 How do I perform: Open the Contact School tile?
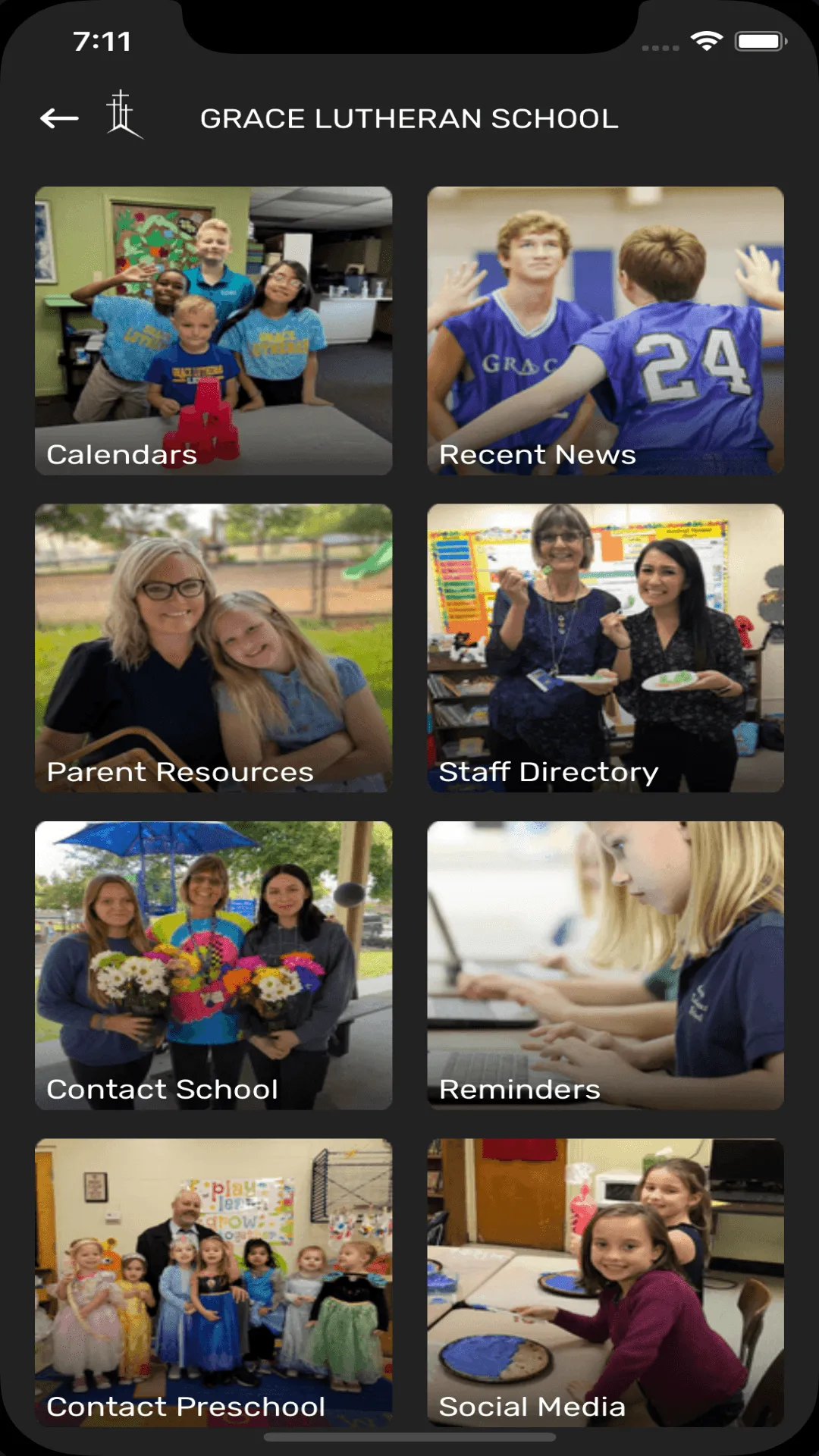(213, 965)
